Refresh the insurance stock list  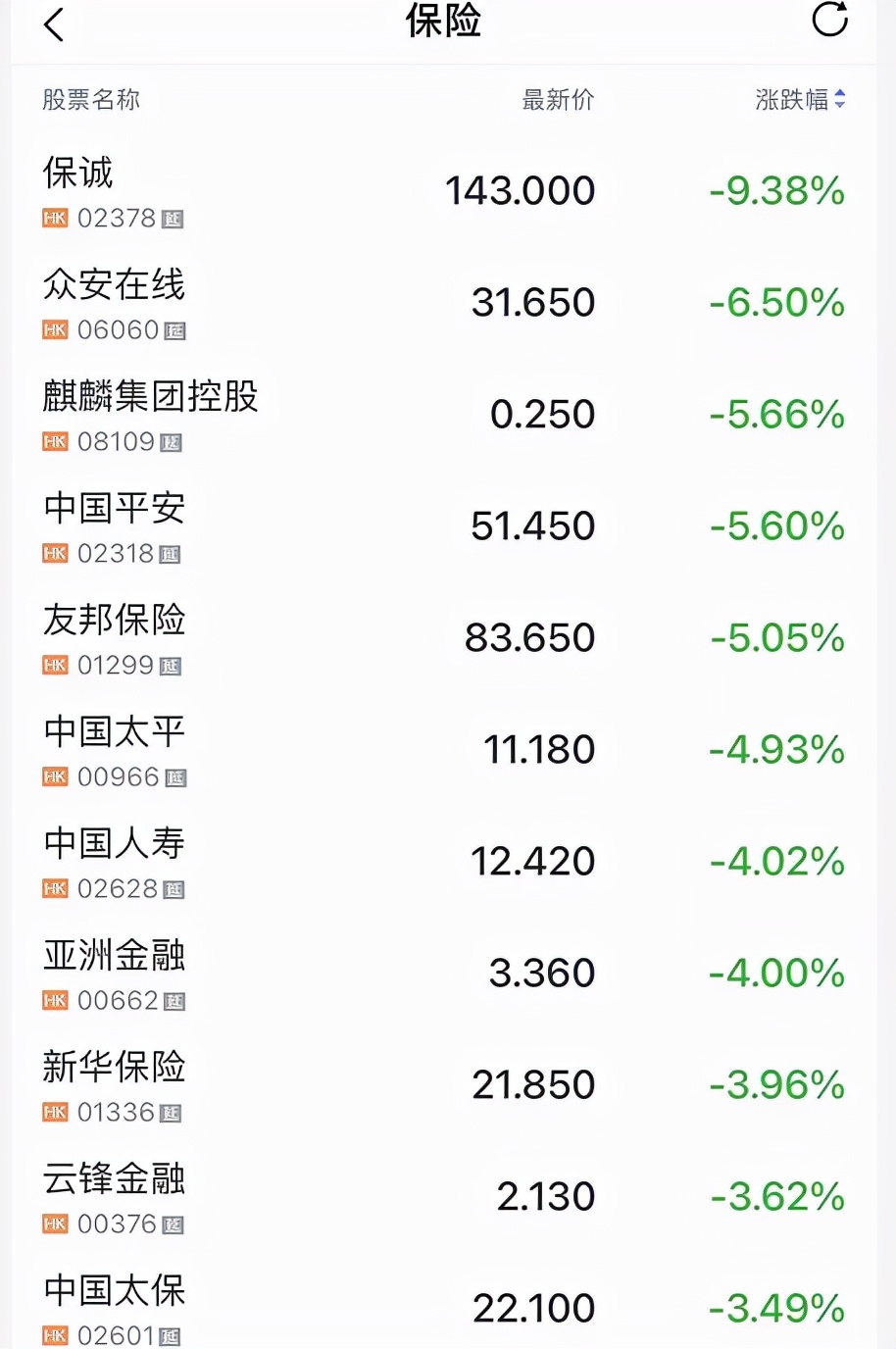(829, 20)
